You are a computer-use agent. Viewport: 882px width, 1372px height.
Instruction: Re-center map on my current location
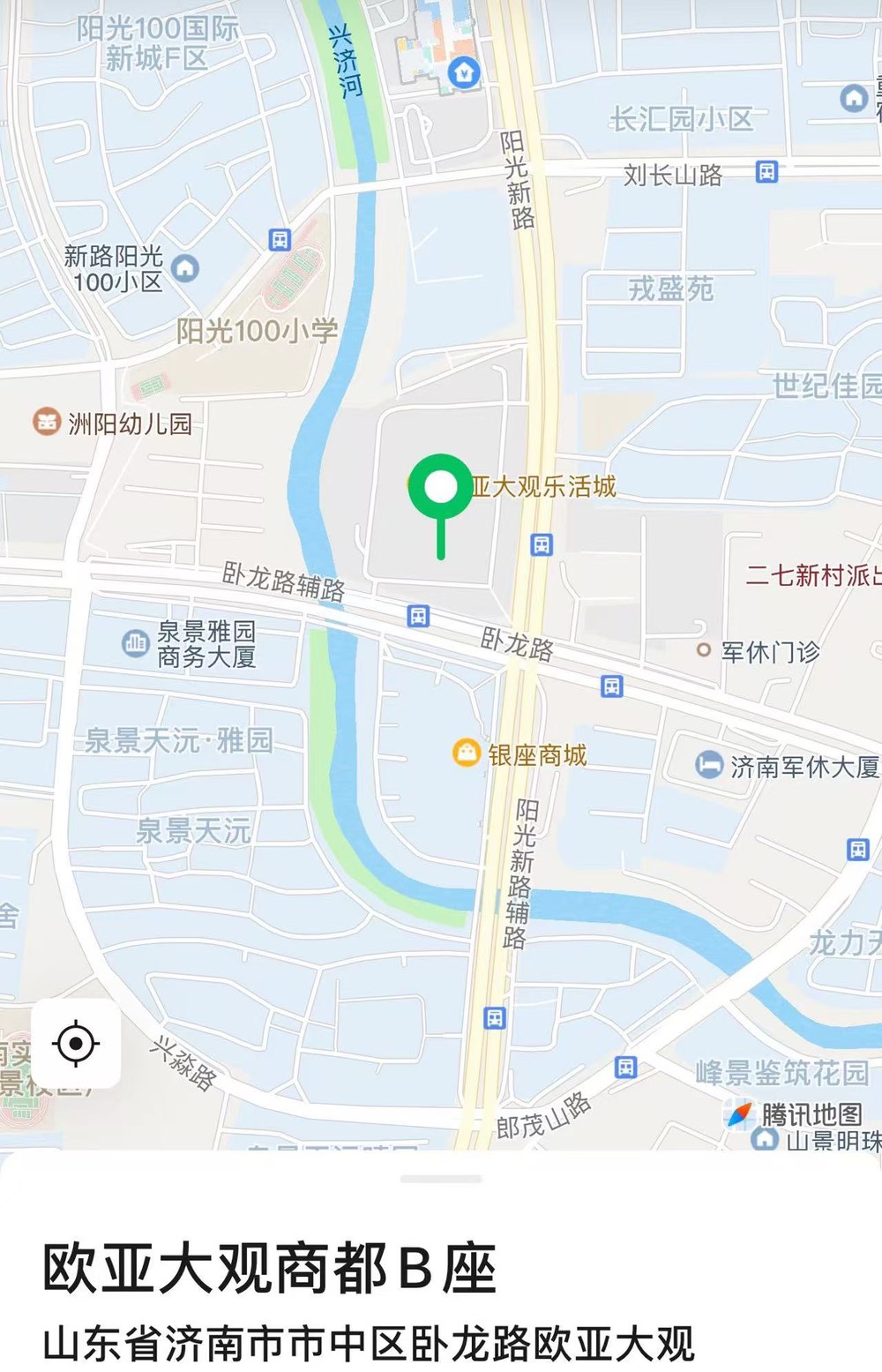[x=76, y=1044]
